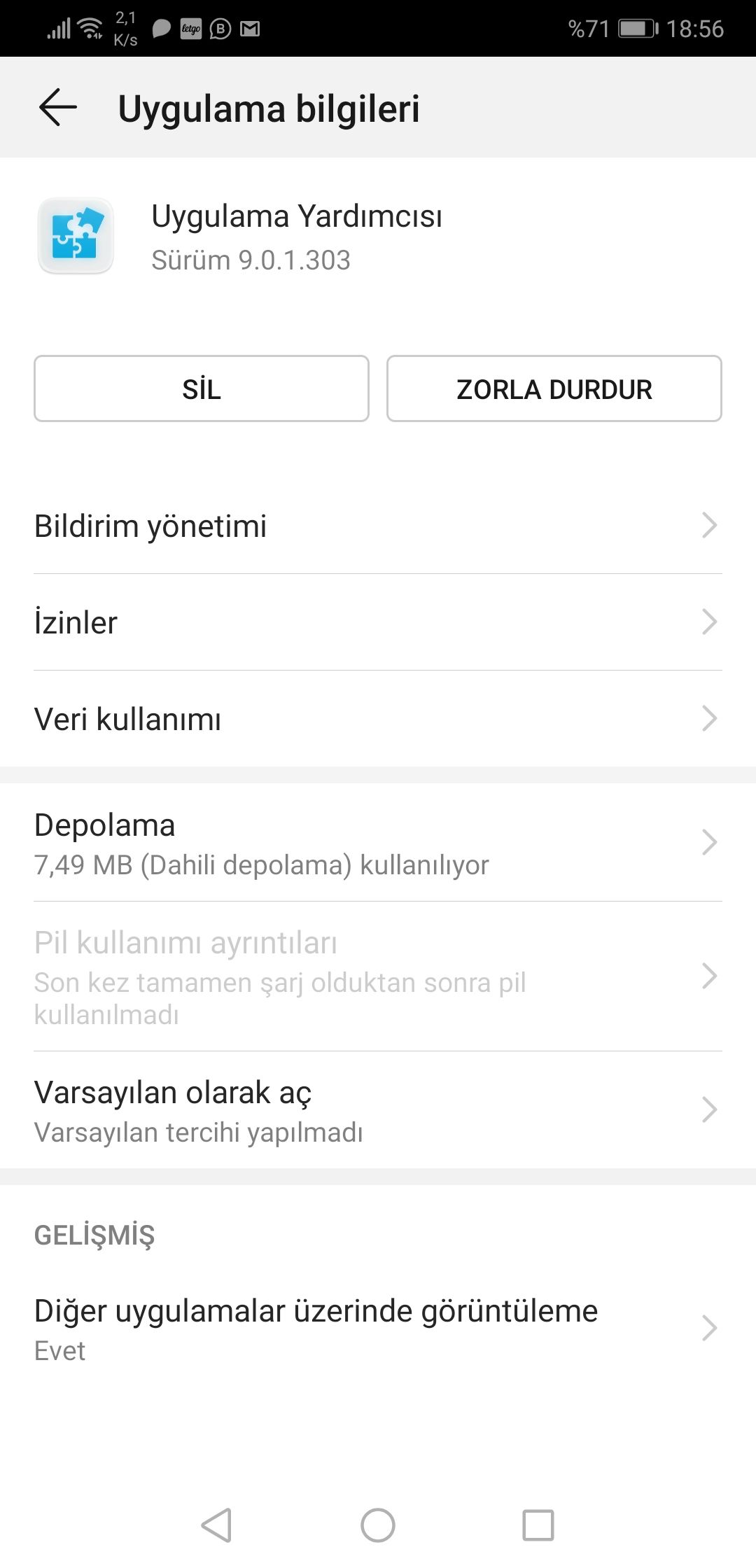Viewport: 756px width, 1568px height.
Task: Open Veri kullanımı details
Action: (378, 719)
